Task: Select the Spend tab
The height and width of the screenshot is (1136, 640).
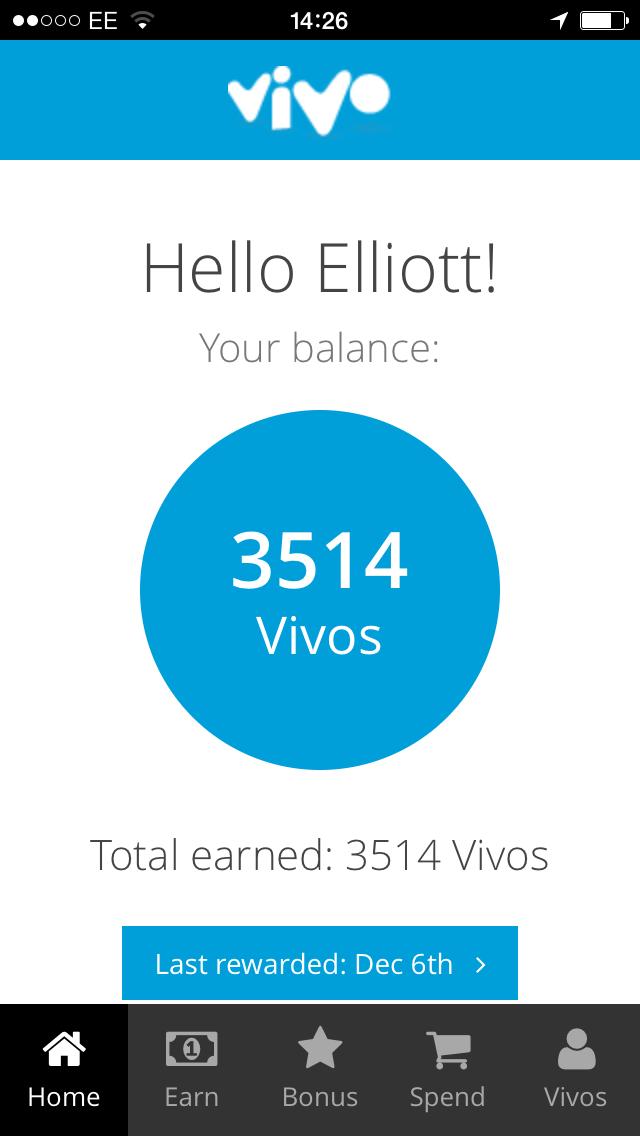Action: [x=448, y=1070]
